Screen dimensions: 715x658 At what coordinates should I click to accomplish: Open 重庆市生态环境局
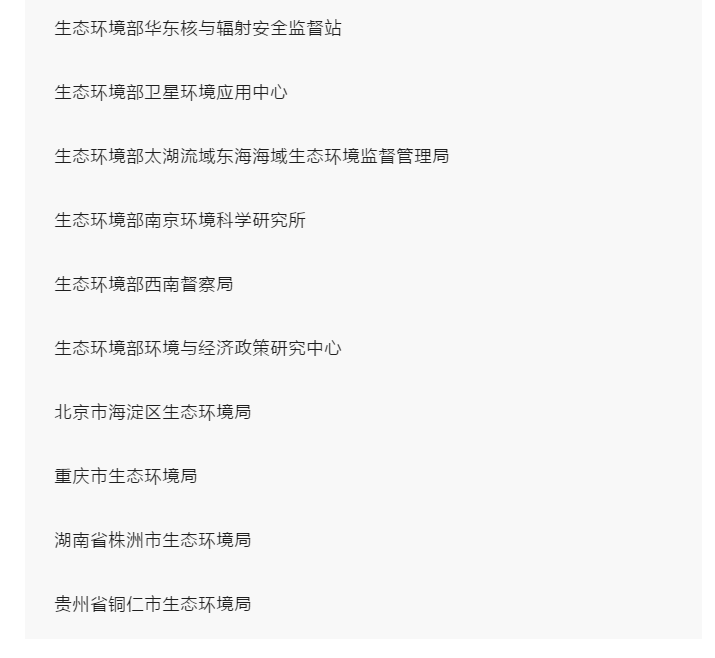[126, 476]
